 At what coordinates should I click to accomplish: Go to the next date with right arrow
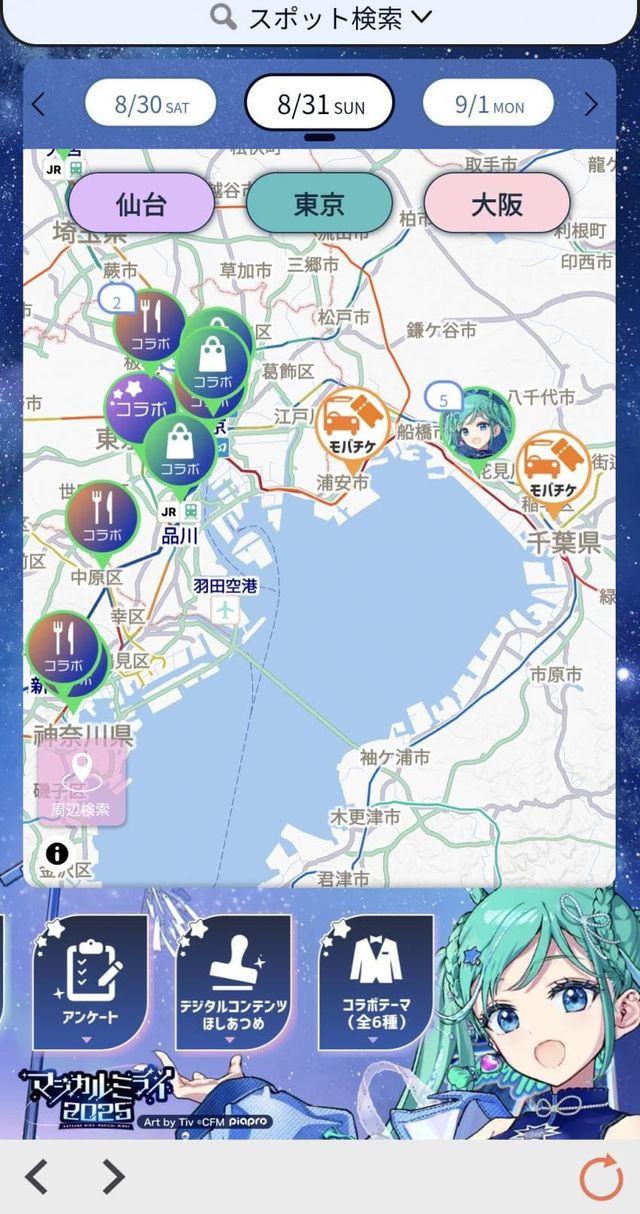click(591, 104)
